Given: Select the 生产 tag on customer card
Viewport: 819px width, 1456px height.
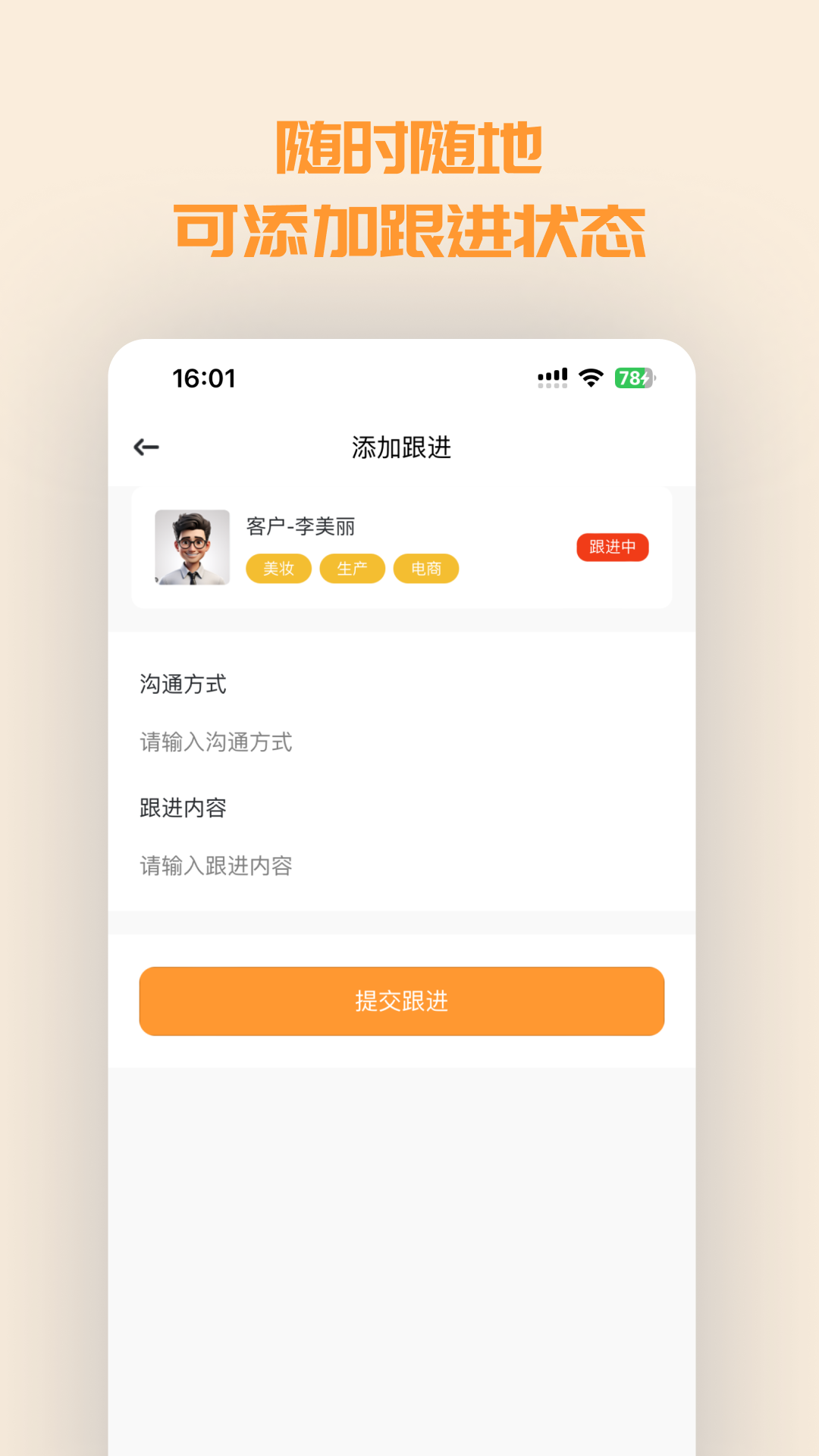Looking at the screenshot, I should click(x=352, y=568).
